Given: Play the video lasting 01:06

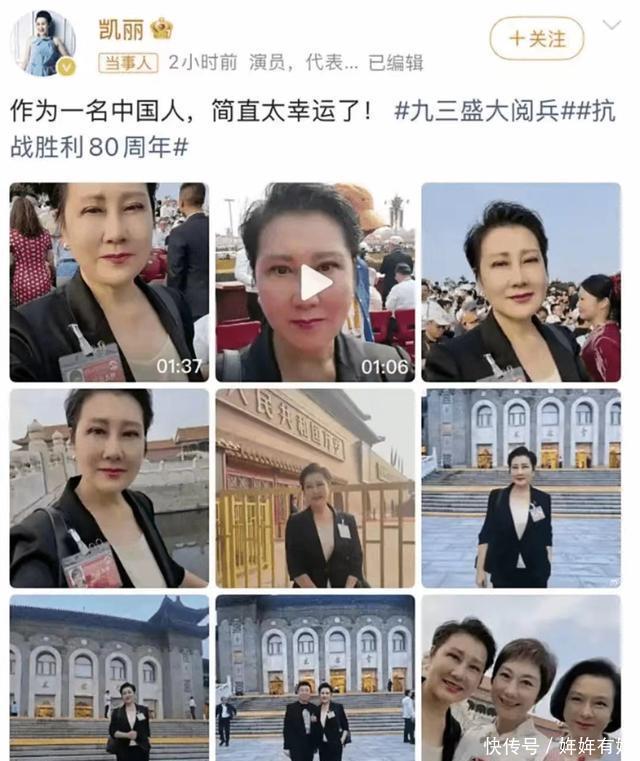Looking at the screenshot, I should [315, 282].
